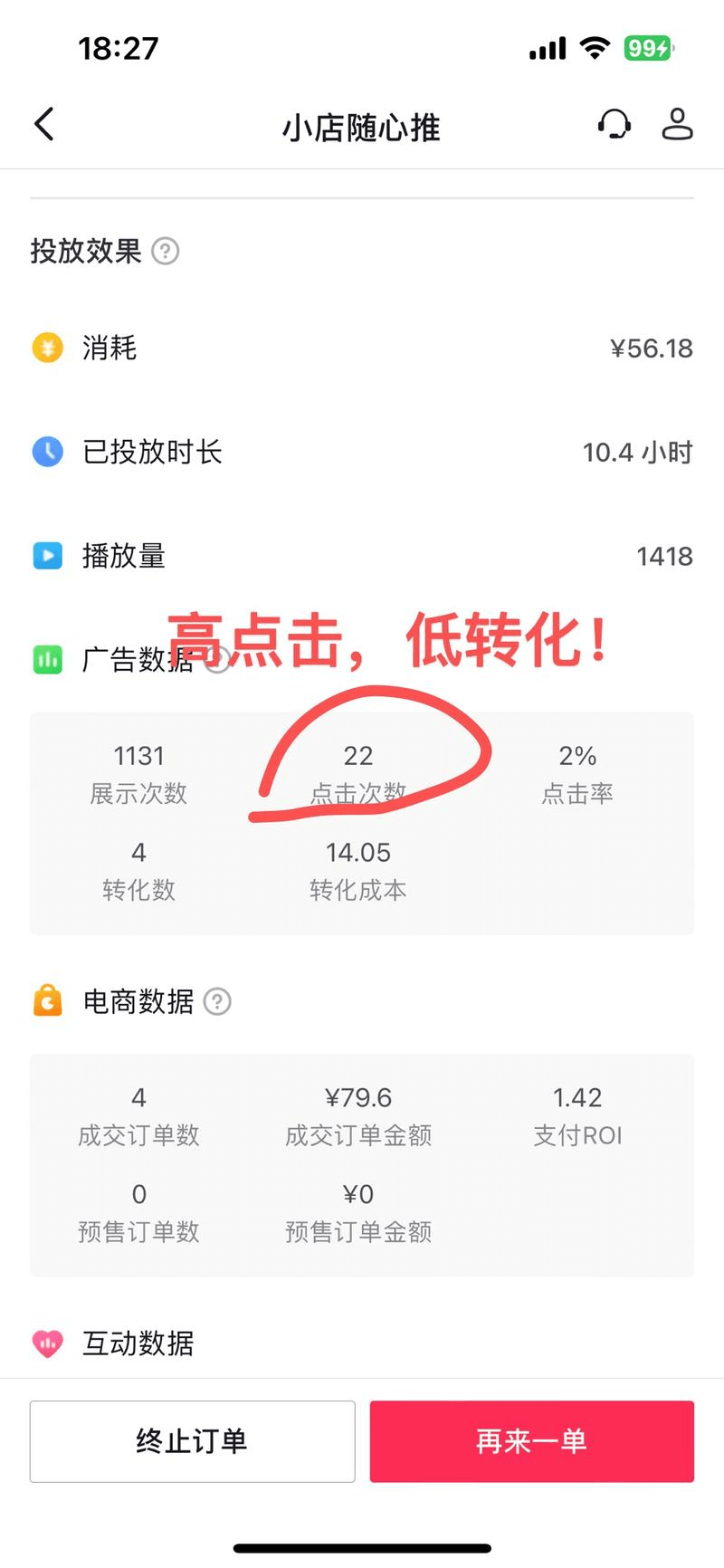724x1568 pixels.
Task: Open the user profile icon
Action: coord(677,124)
